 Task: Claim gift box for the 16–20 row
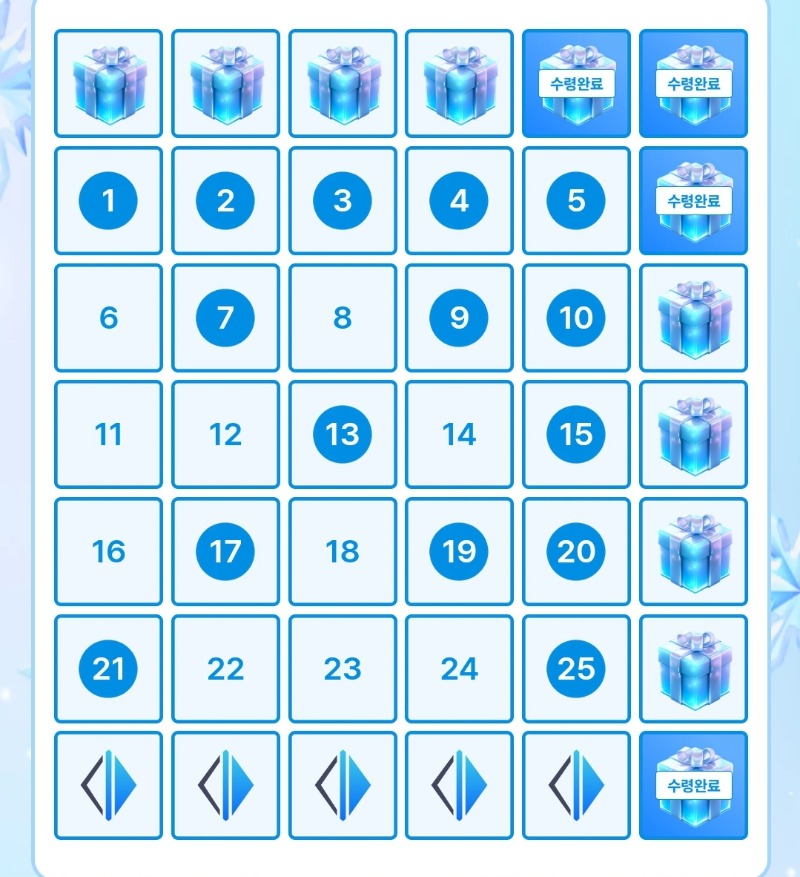pos(693,552)
